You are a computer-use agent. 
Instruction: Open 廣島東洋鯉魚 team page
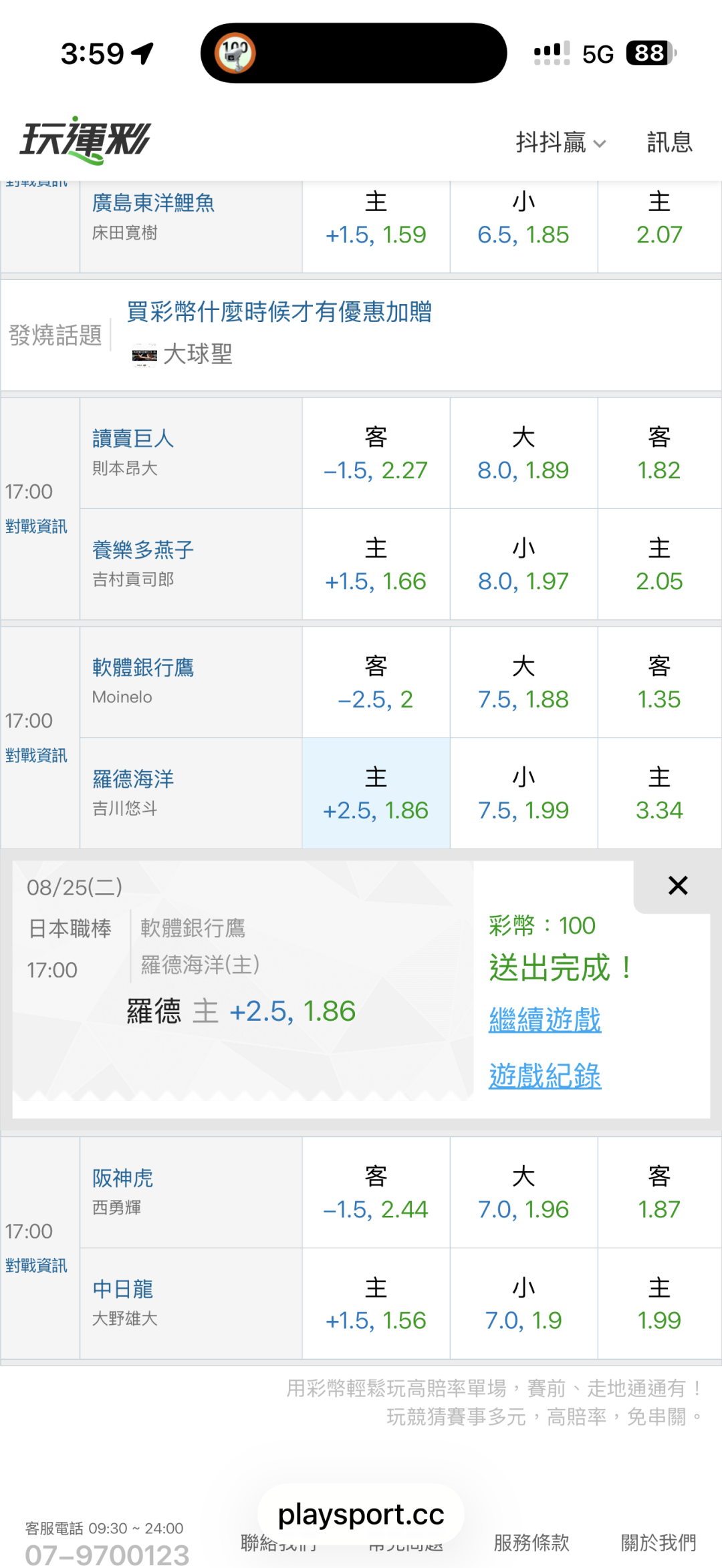(x=153, y=202)
